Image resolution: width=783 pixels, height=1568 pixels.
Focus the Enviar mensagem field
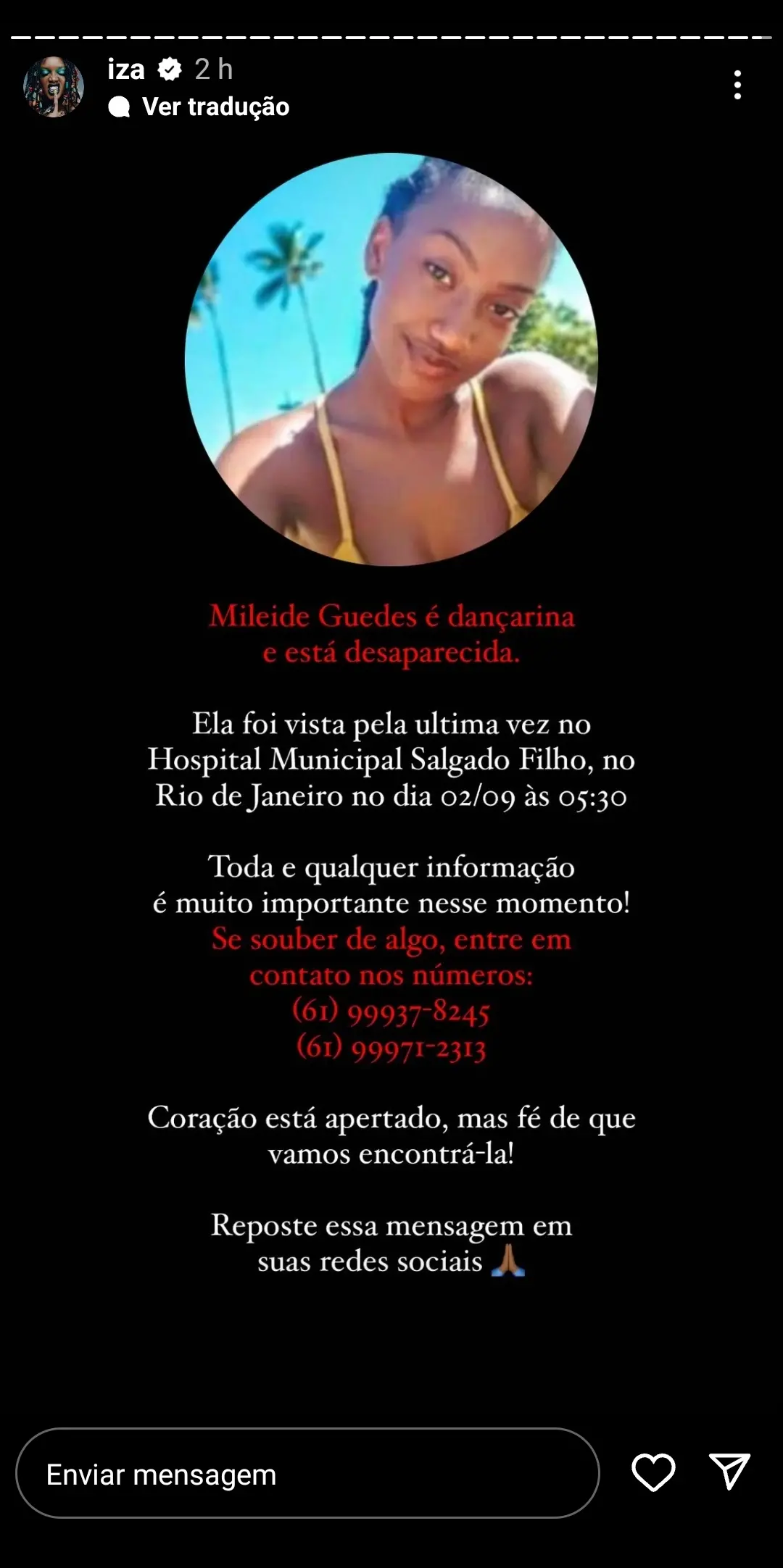(307, 1474)
